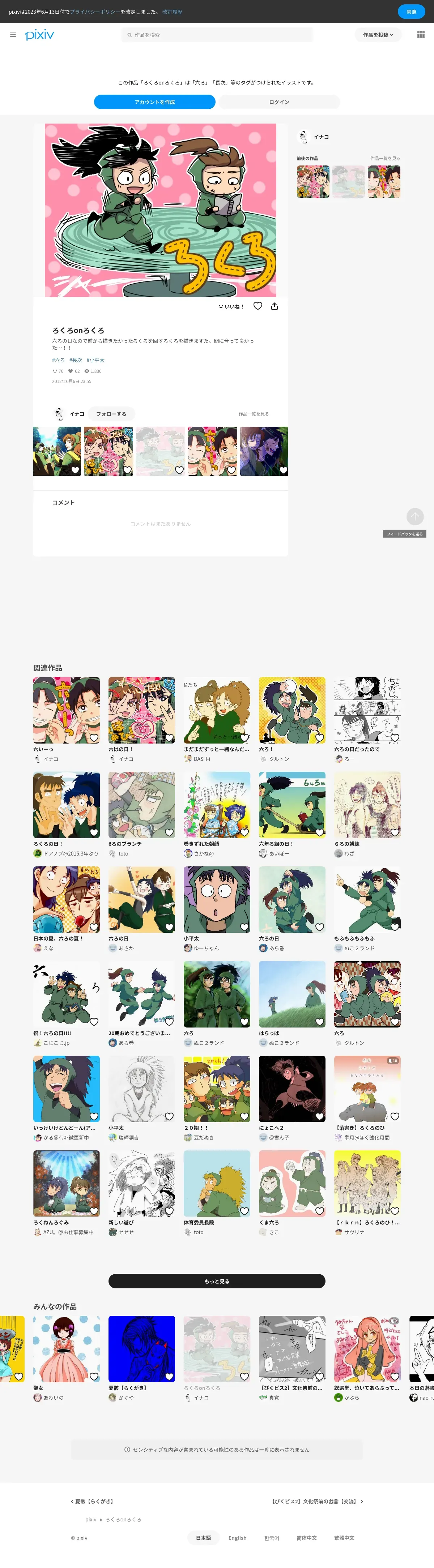
Task: Open the 改訂履歴 link
Action: click(x=172, y=12)
